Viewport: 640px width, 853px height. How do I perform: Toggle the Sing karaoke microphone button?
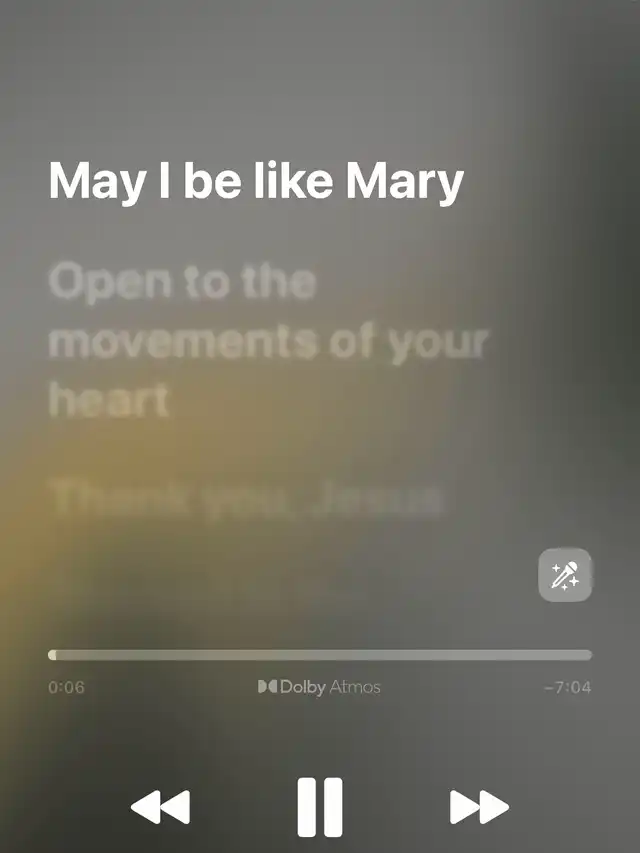tap(565, 575)
